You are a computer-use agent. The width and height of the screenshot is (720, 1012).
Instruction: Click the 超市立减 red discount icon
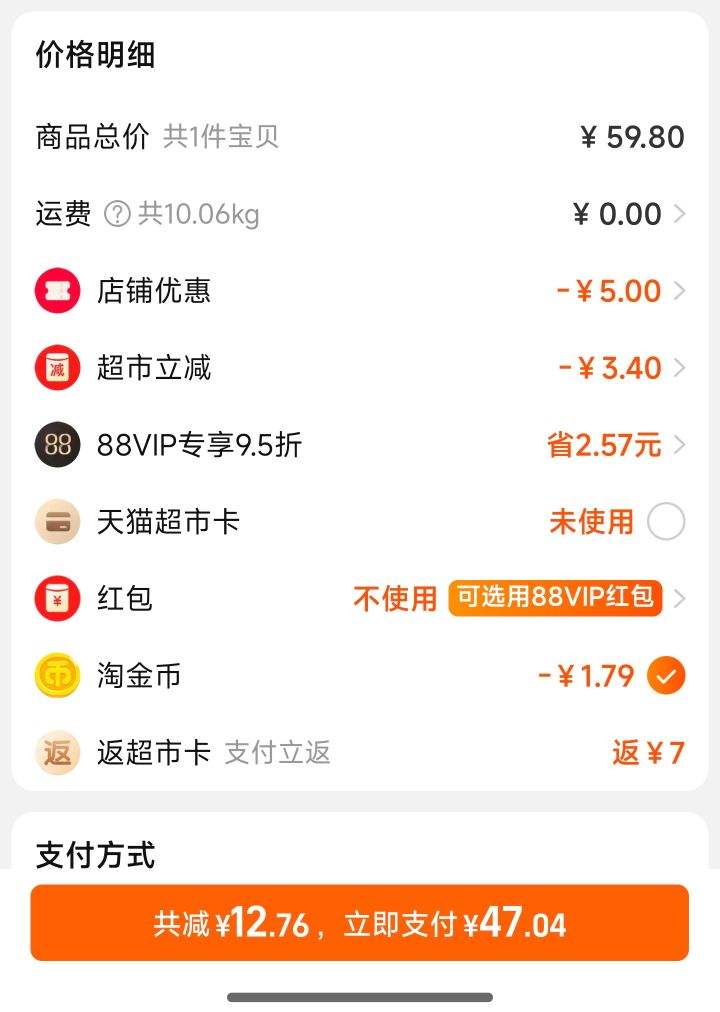click(x=57, y=367)
